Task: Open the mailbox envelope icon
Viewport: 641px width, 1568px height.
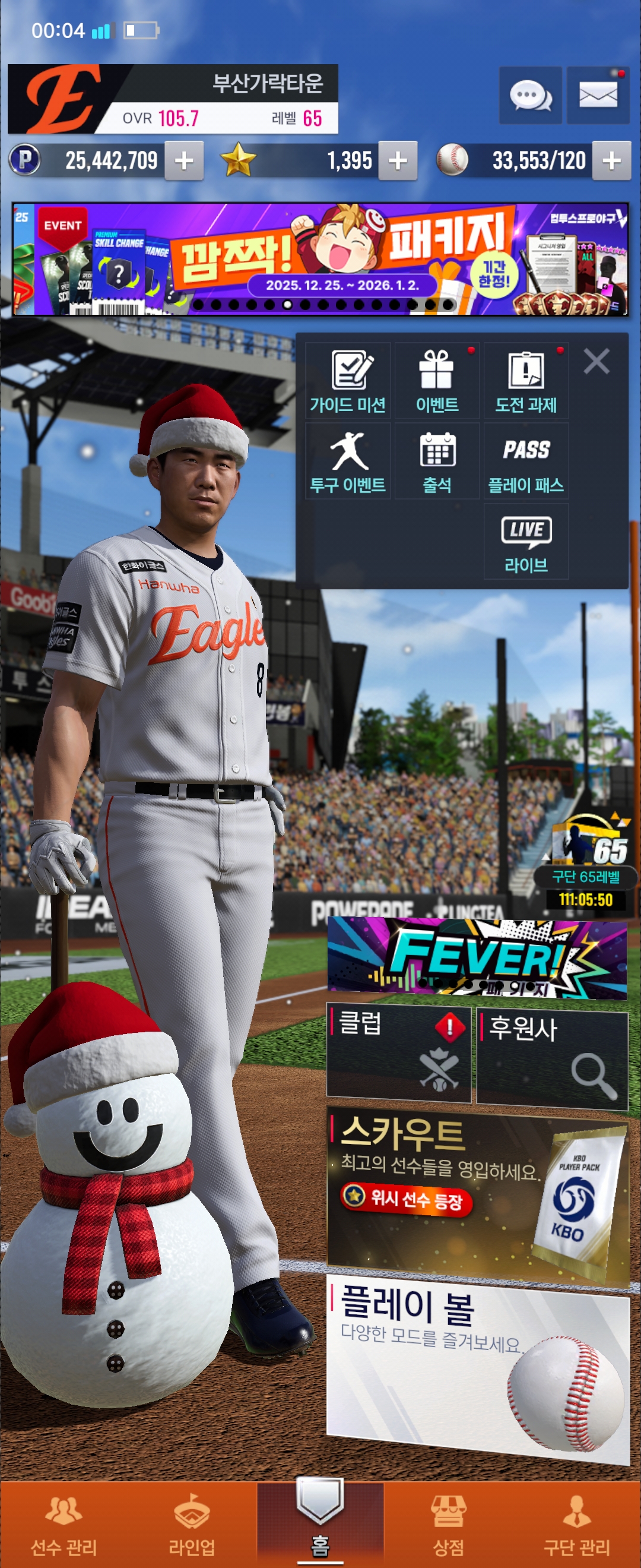Action: pos(598,96)
